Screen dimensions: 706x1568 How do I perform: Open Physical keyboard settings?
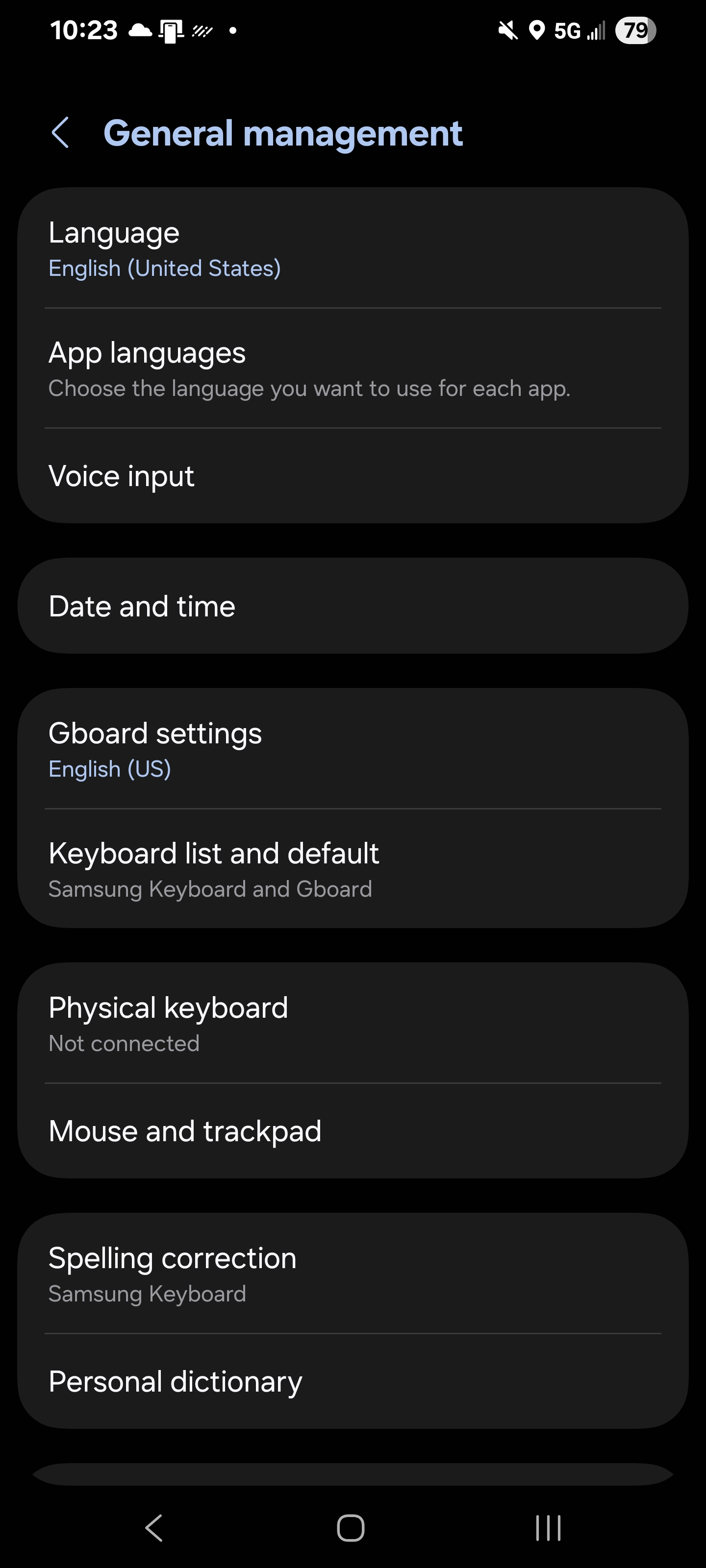pos(353,1023)
